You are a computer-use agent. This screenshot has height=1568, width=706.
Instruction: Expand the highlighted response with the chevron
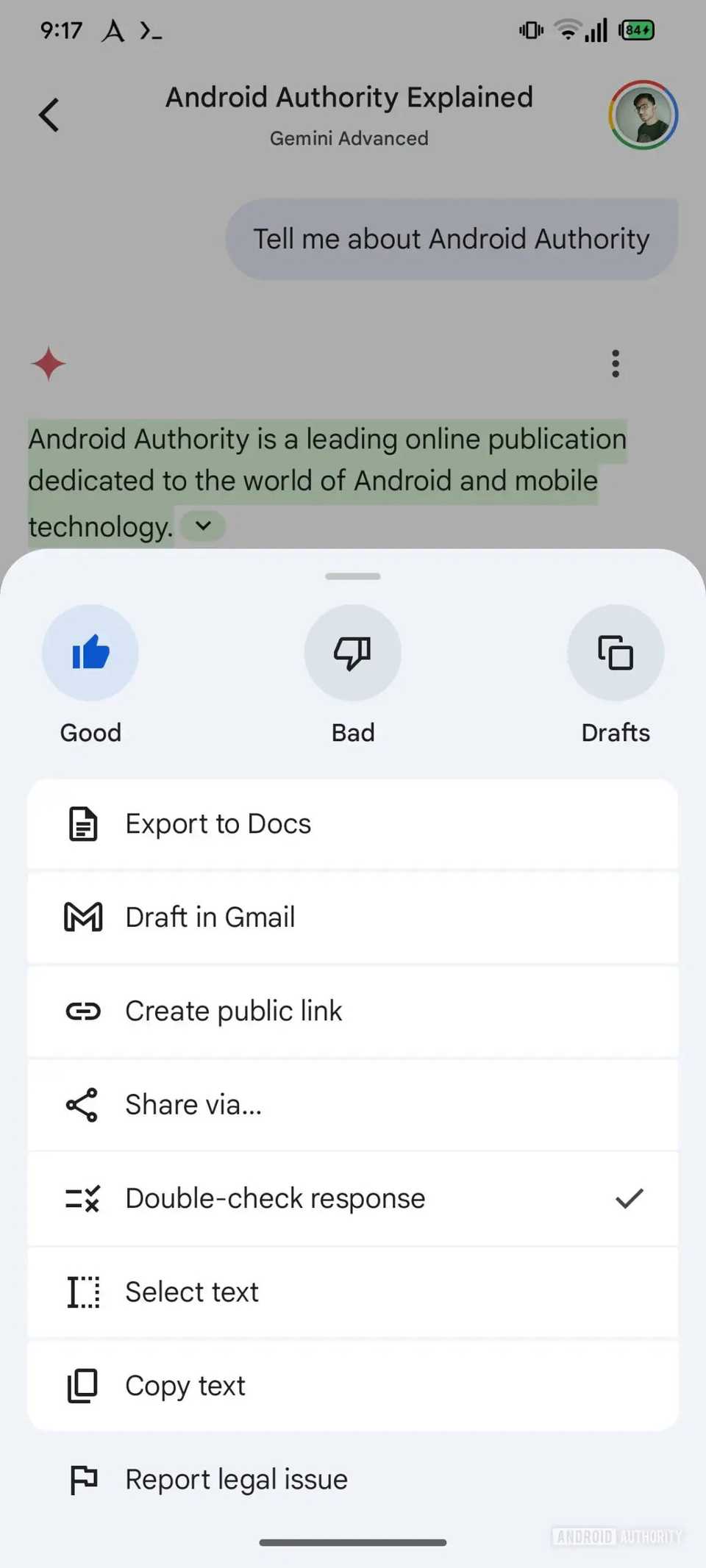click(202, 526)
